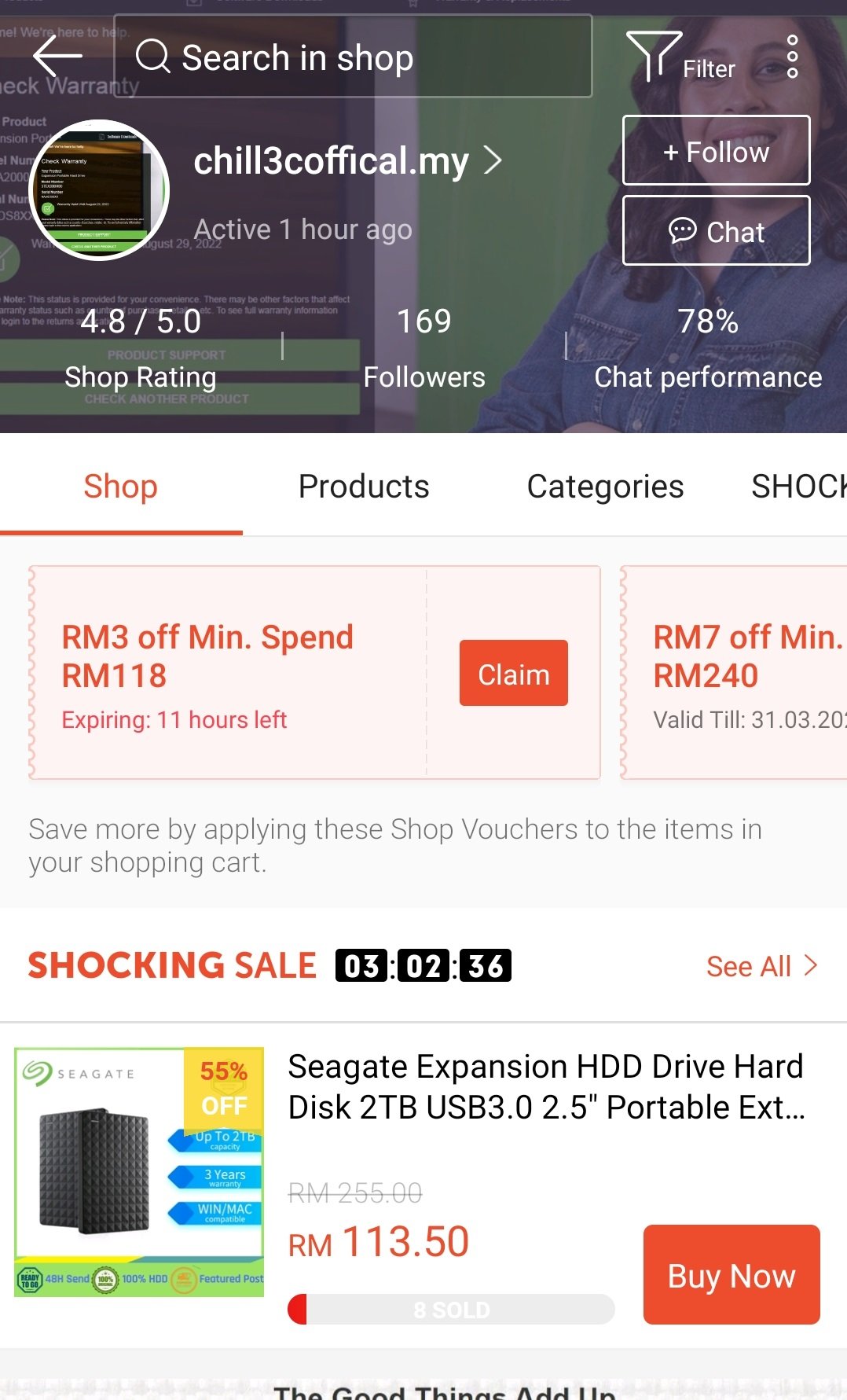The width and height of the screenshot is (847, 1400).
Task: Click the Shocking Sale countdown timer
Action: [423, 965]
